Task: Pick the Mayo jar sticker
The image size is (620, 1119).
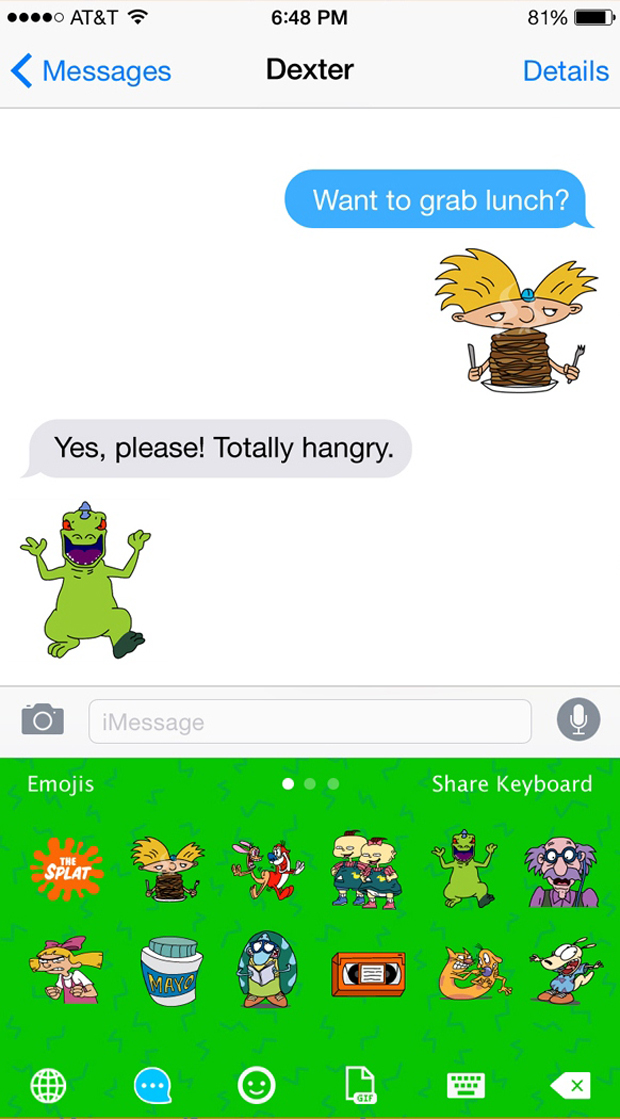Action: coord(171,971)
